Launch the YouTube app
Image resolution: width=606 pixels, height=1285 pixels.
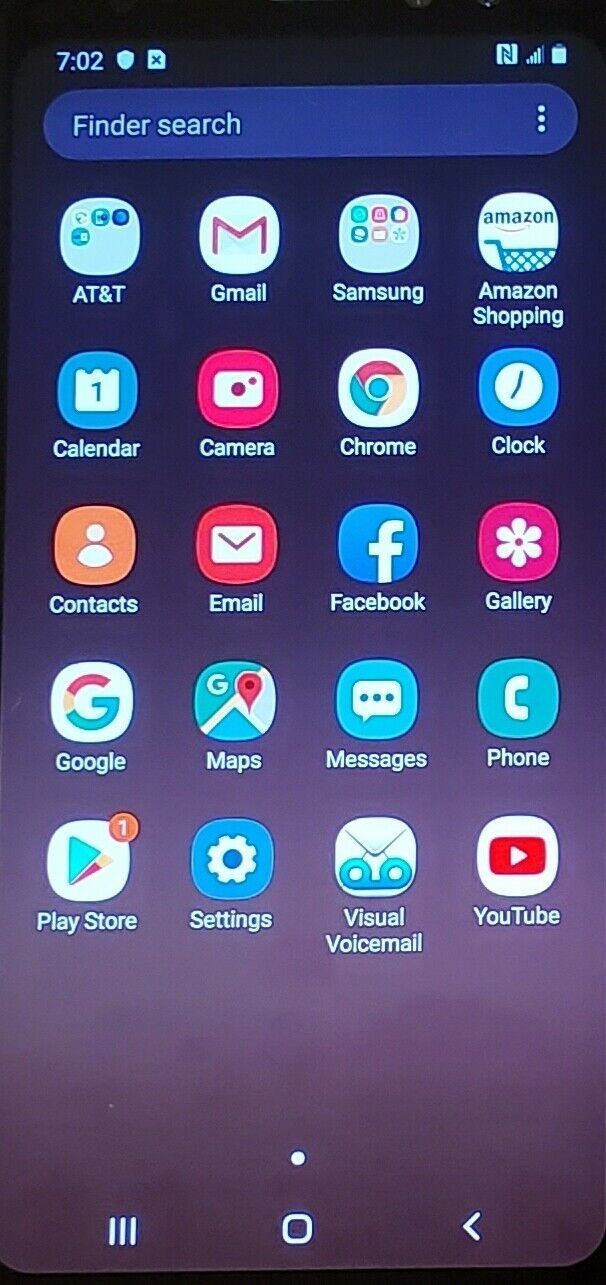[517, 856]
